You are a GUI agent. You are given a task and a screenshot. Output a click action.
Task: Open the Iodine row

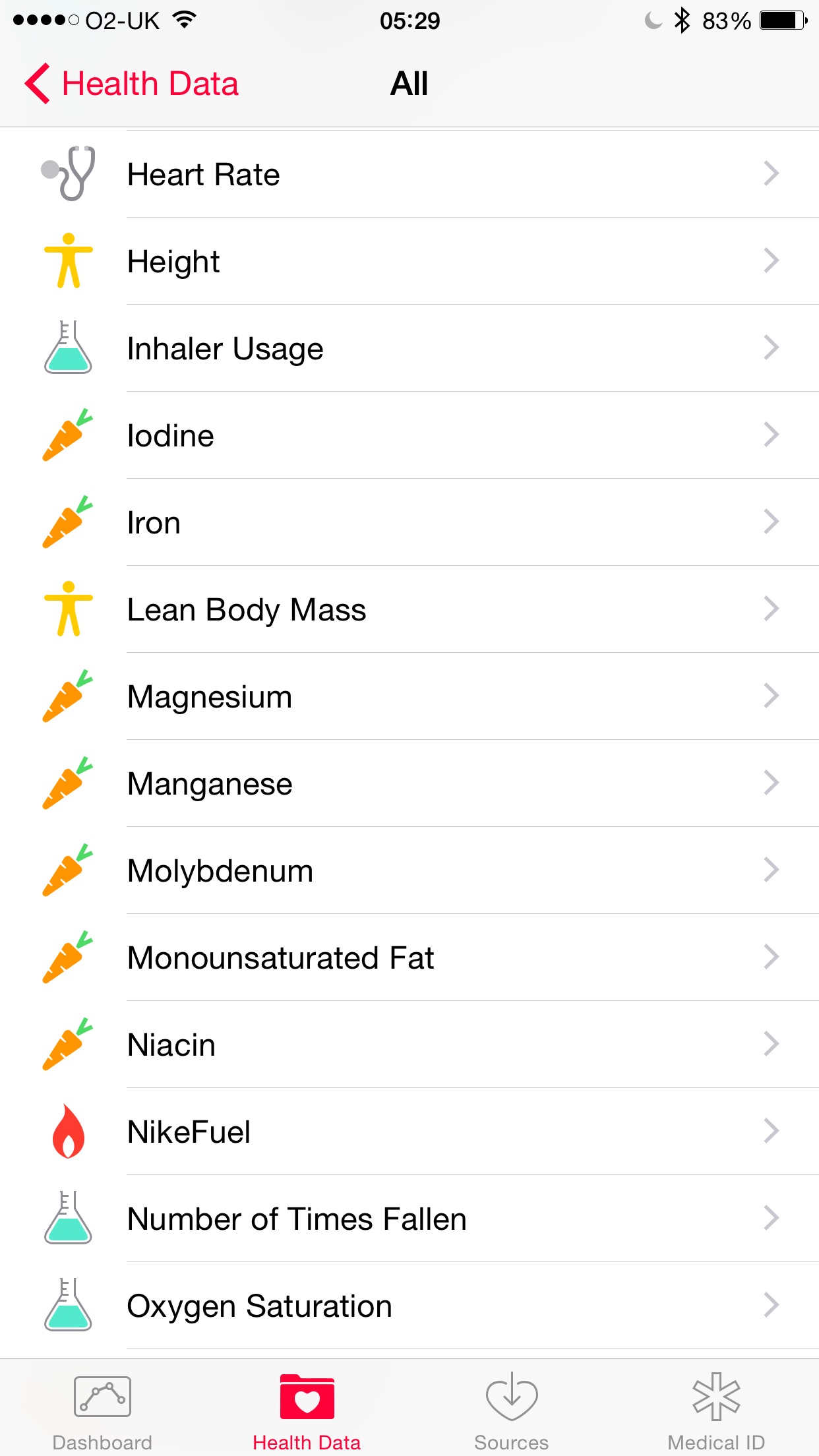(409, 435)
